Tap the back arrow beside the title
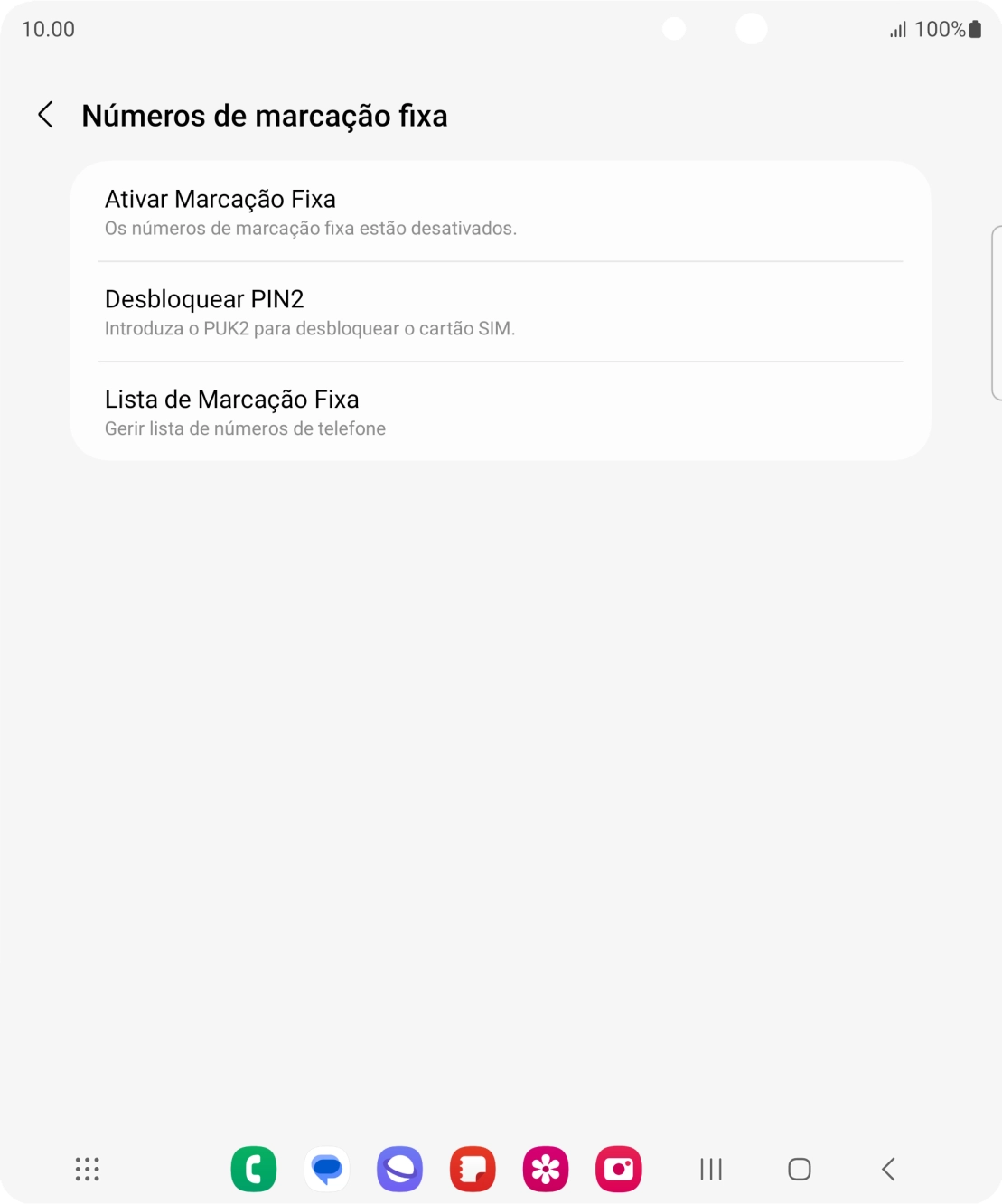The width and height of the screenshot is (1002, 1204). click(44, 116)
